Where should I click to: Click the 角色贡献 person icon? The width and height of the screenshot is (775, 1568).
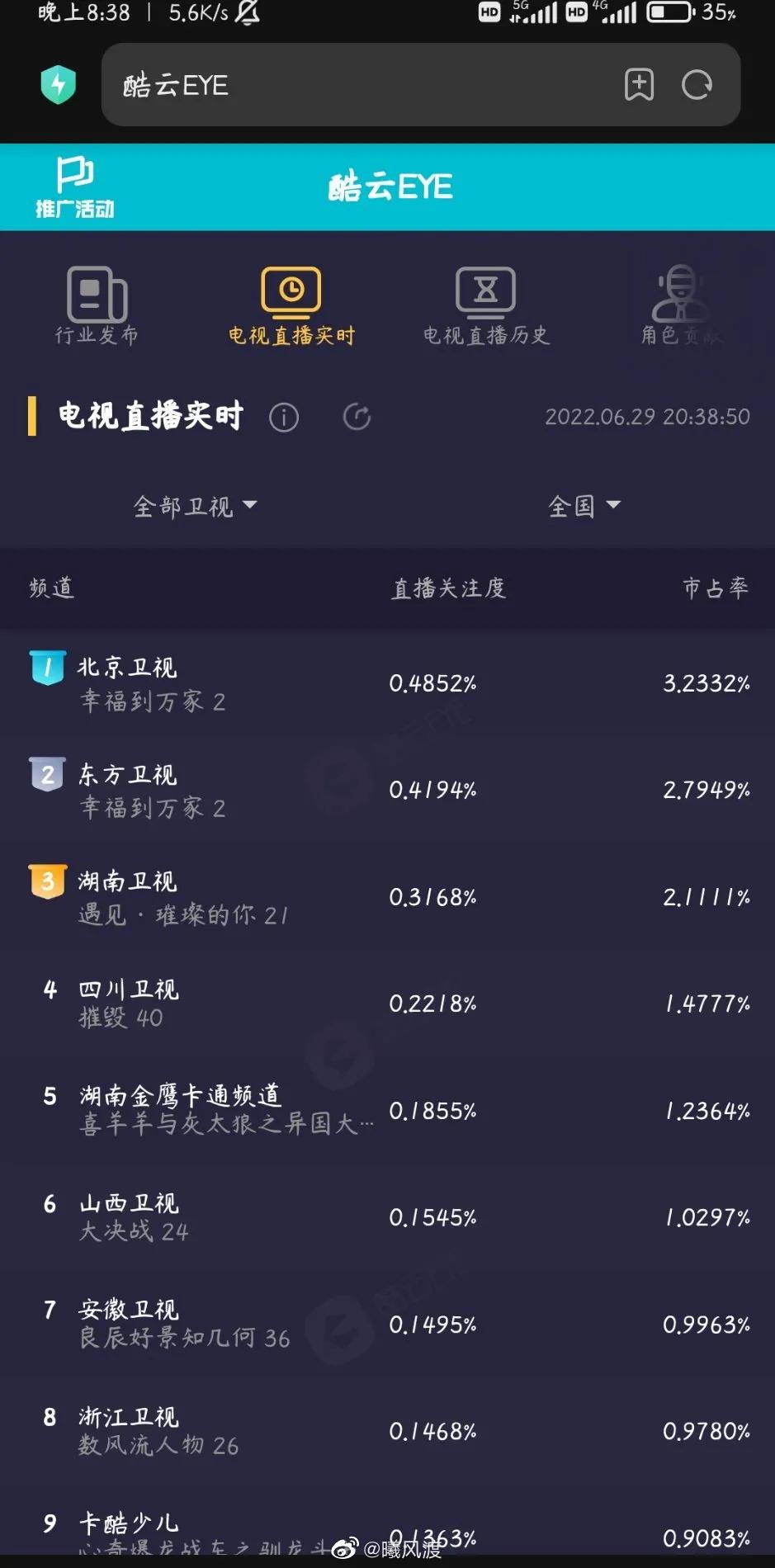(679, 290)
